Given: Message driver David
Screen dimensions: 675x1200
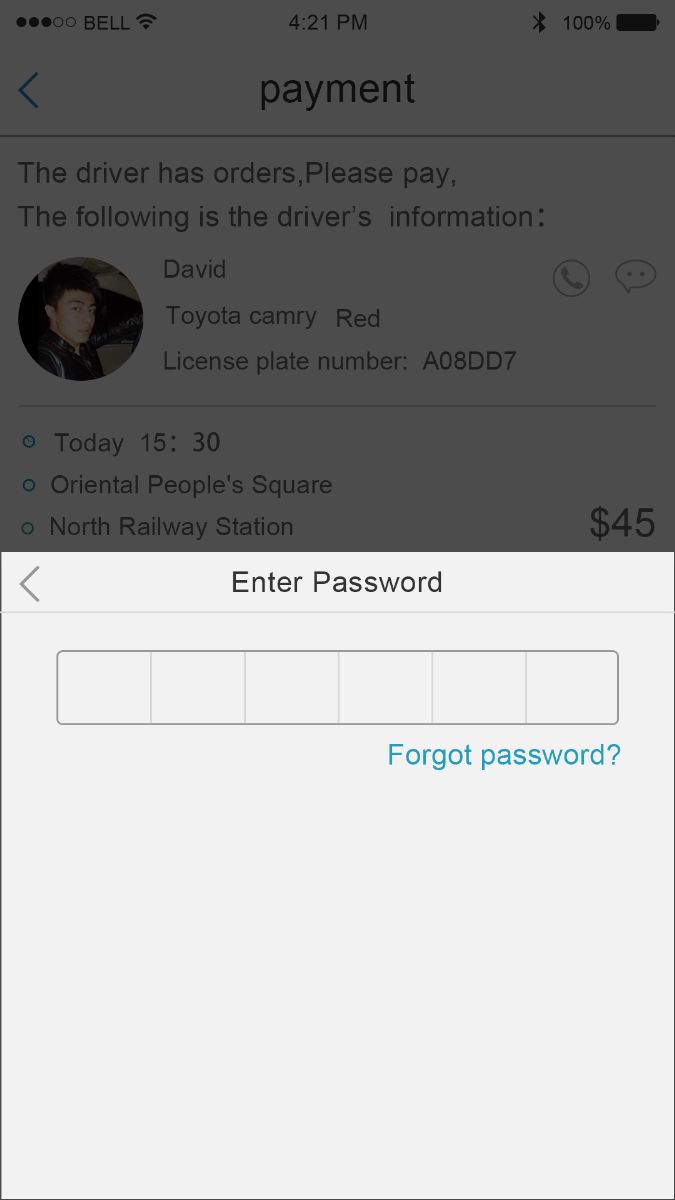Looking at the screenshot, I should point(635,276).
